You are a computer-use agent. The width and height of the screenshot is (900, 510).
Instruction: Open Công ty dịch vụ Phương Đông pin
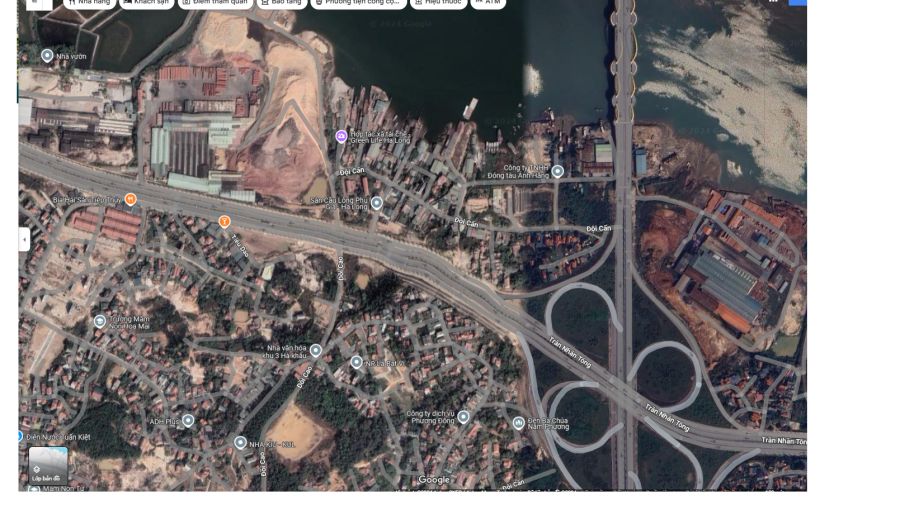[x=463, y=417]
